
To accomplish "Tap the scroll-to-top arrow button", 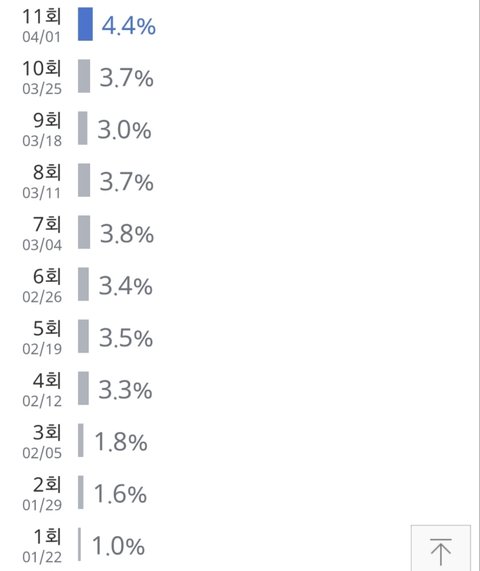I will [x=441, y=548].
